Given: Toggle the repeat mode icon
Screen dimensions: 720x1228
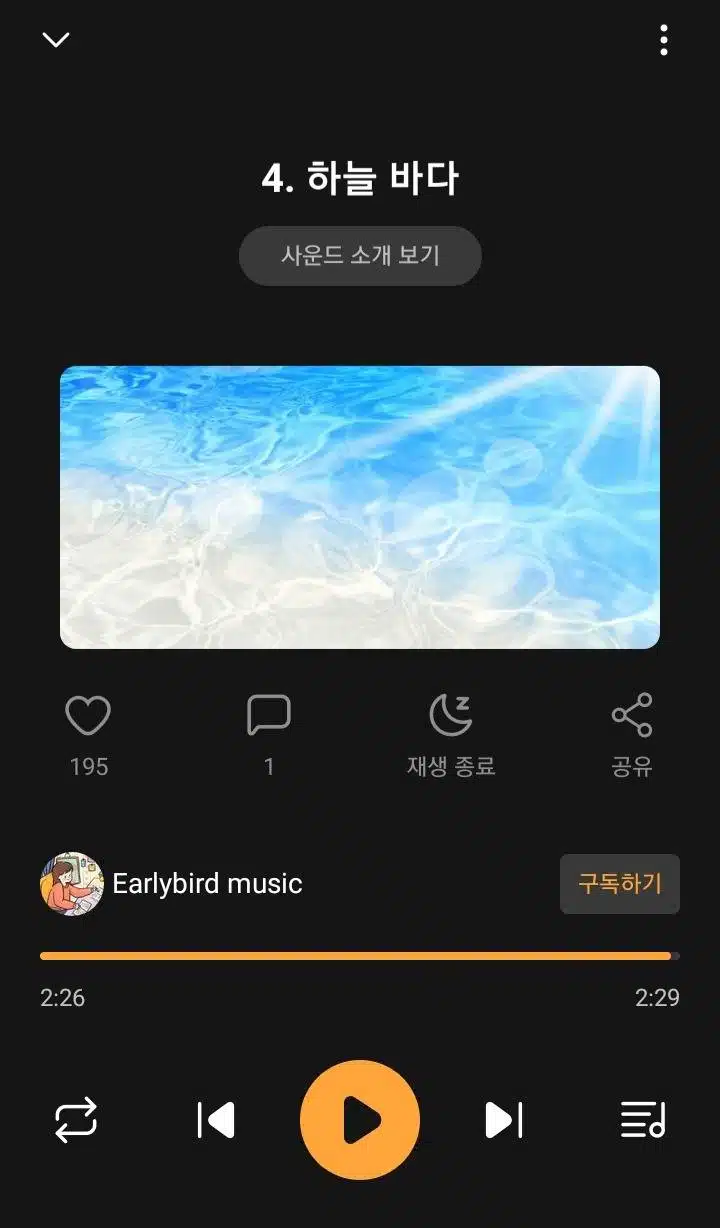Looking at the screenshot, I should click(x=76, y=1120).
